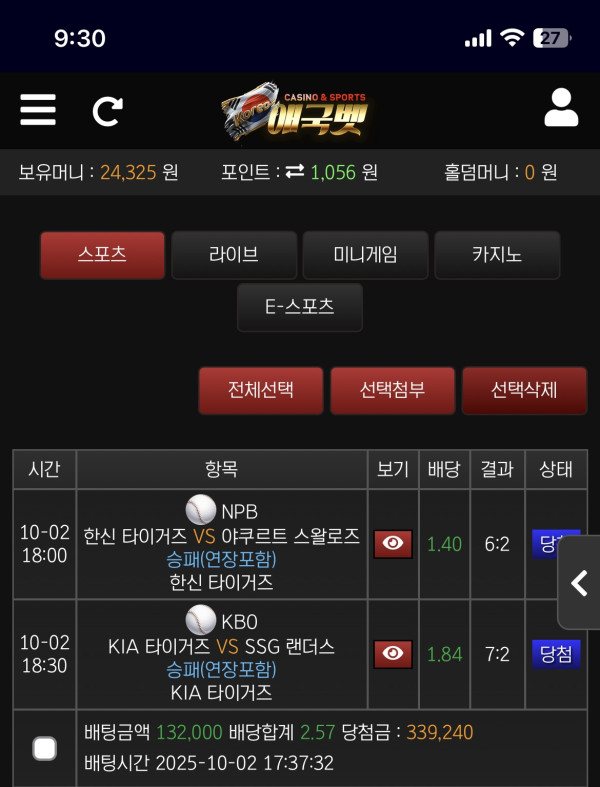600x787 pixels.
Task: Open the hamburger menu
Action: tap(38, 108)
